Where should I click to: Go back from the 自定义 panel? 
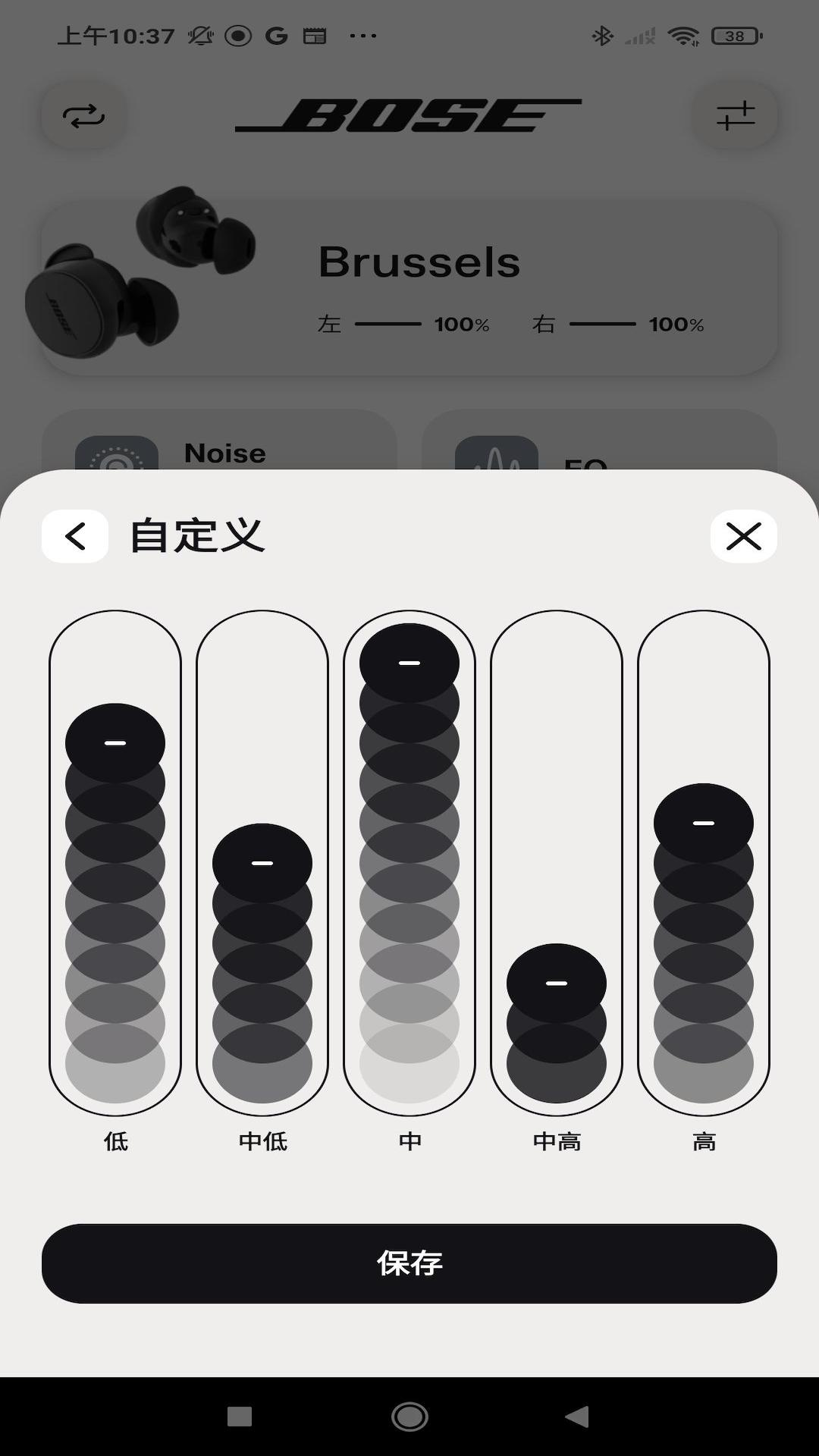coord(75,536)
